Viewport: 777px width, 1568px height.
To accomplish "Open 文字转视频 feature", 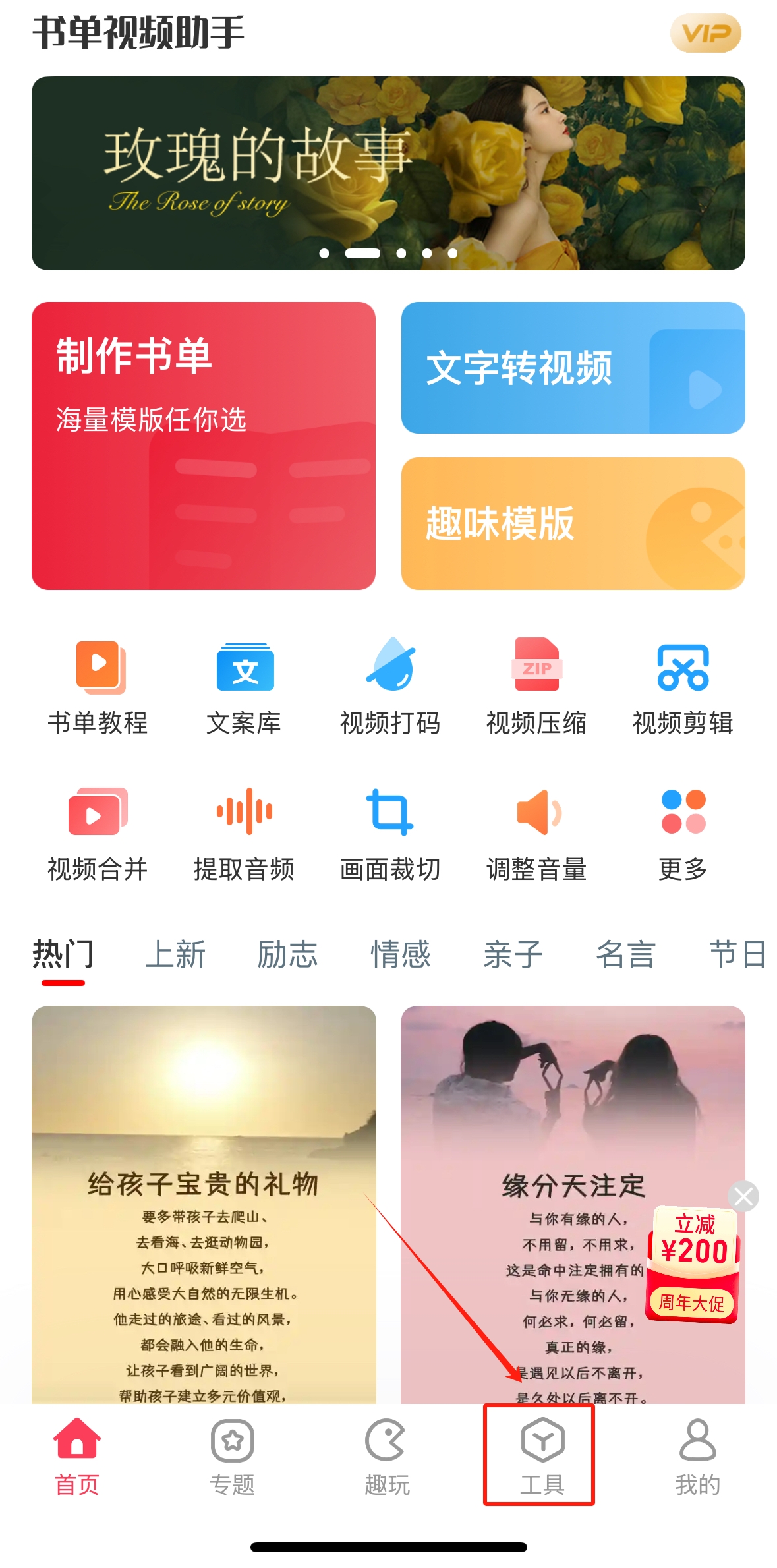I will pyautogui.click(x=573, y=368).
